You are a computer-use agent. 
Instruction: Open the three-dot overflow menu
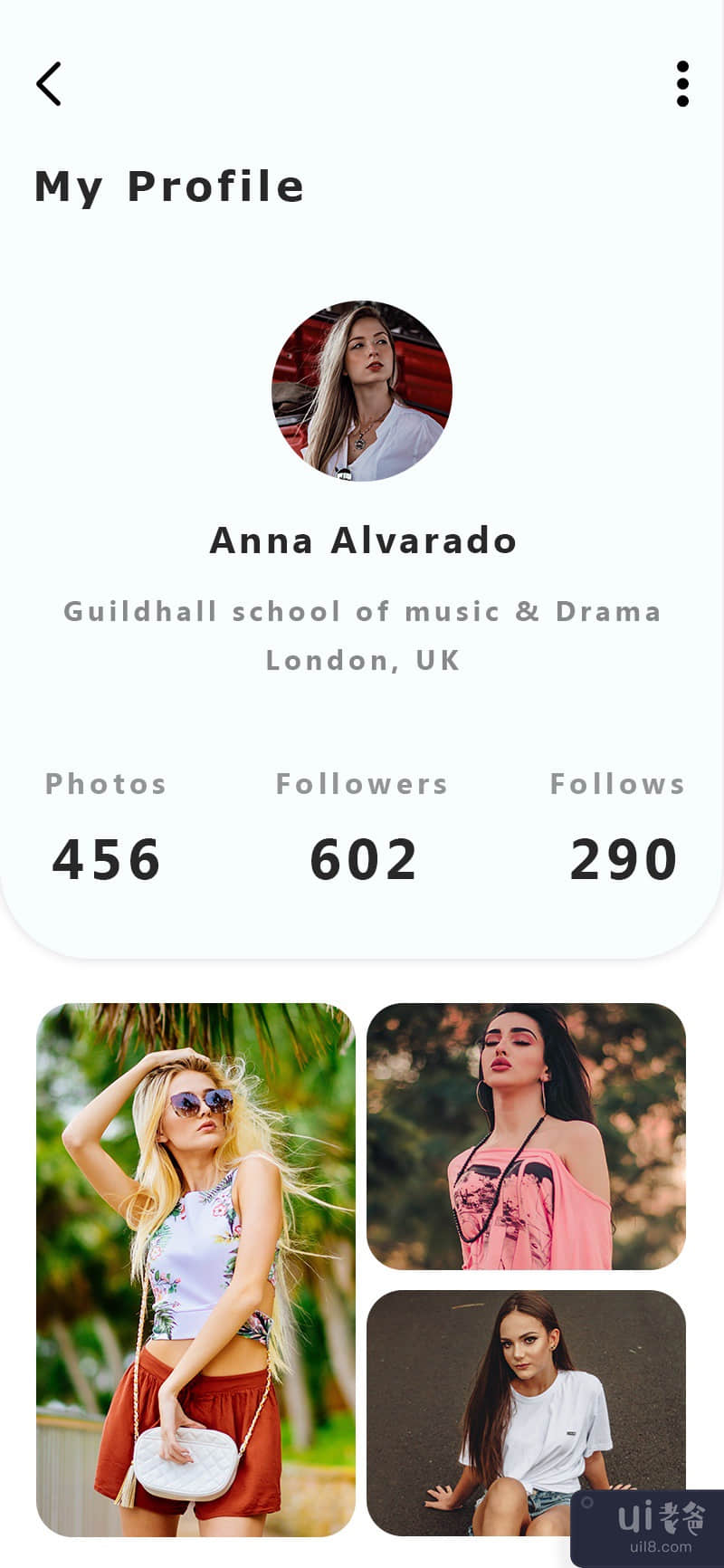click(x=682, y=84)
